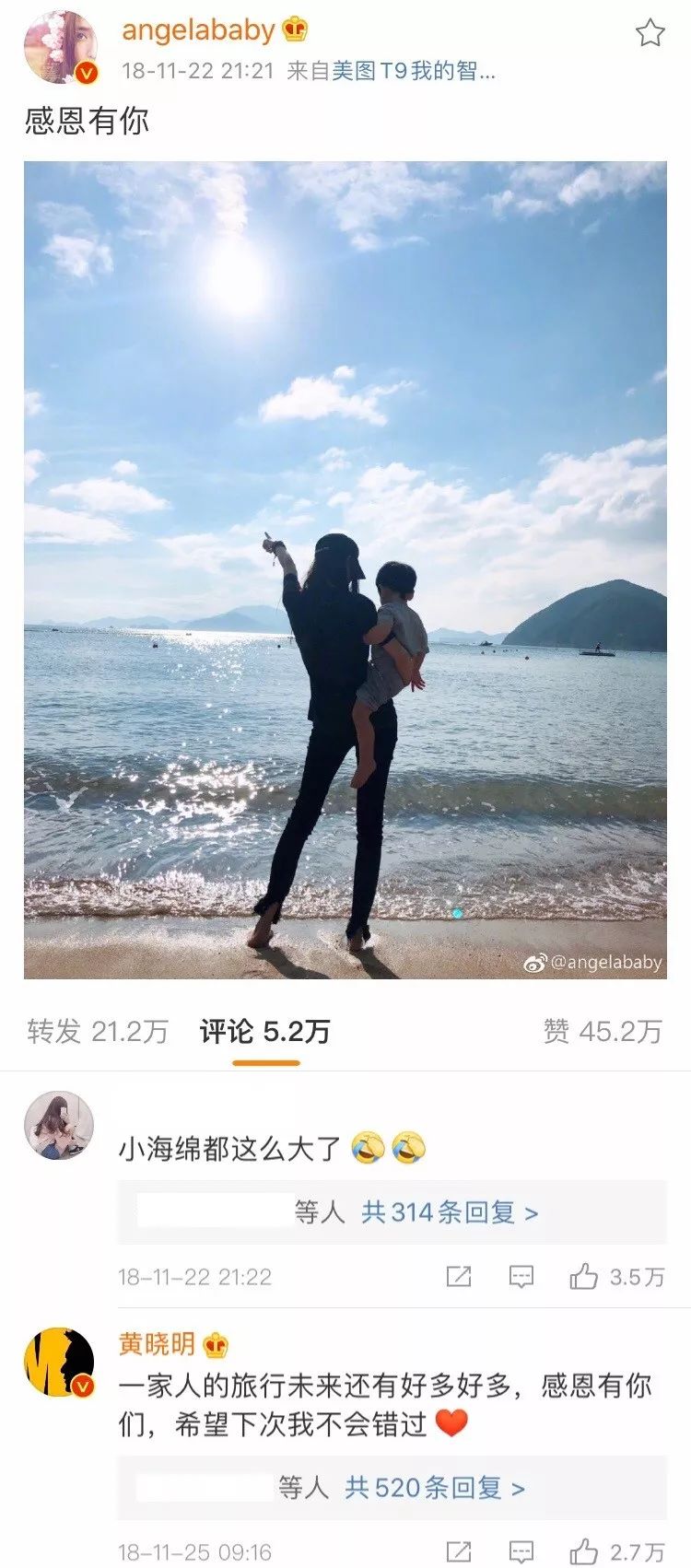View the beach photo full screen
Screen dimensions: 691x1568
coord(345,569)
